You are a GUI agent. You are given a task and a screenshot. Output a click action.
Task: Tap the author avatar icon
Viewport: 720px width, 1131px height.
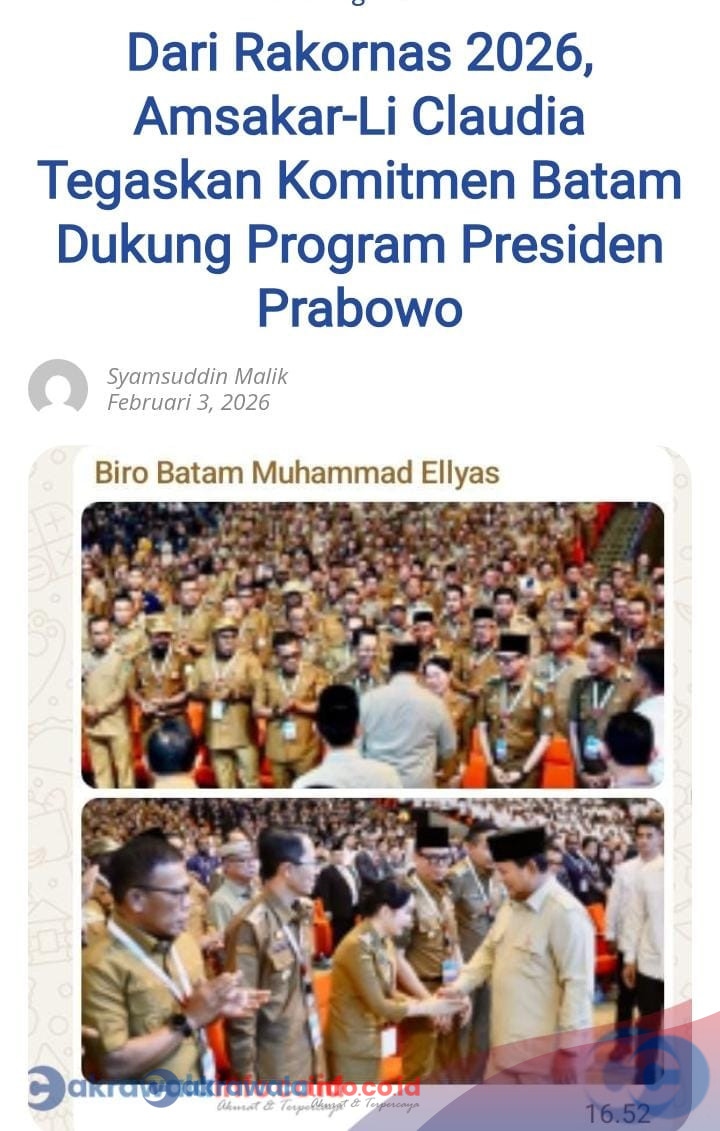point(58,389)
